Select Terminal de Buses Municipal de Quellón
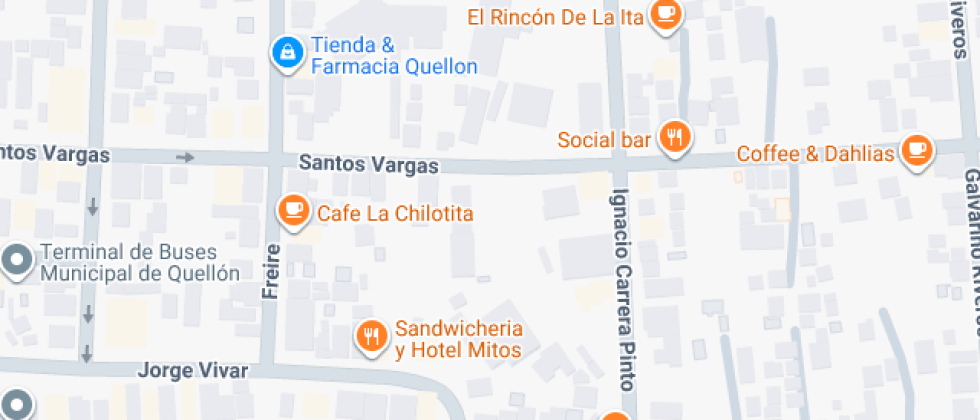 tap(17, 262)
